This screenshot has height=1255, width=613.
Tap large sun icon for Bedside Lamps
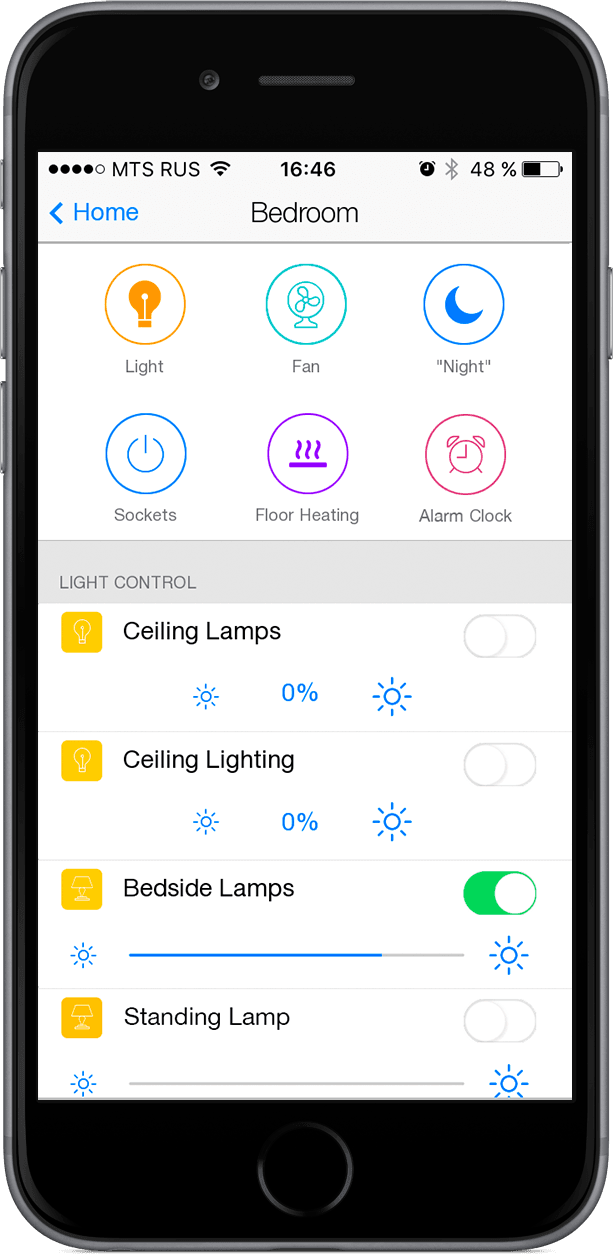pyautogui.click(x=509, y=955)
